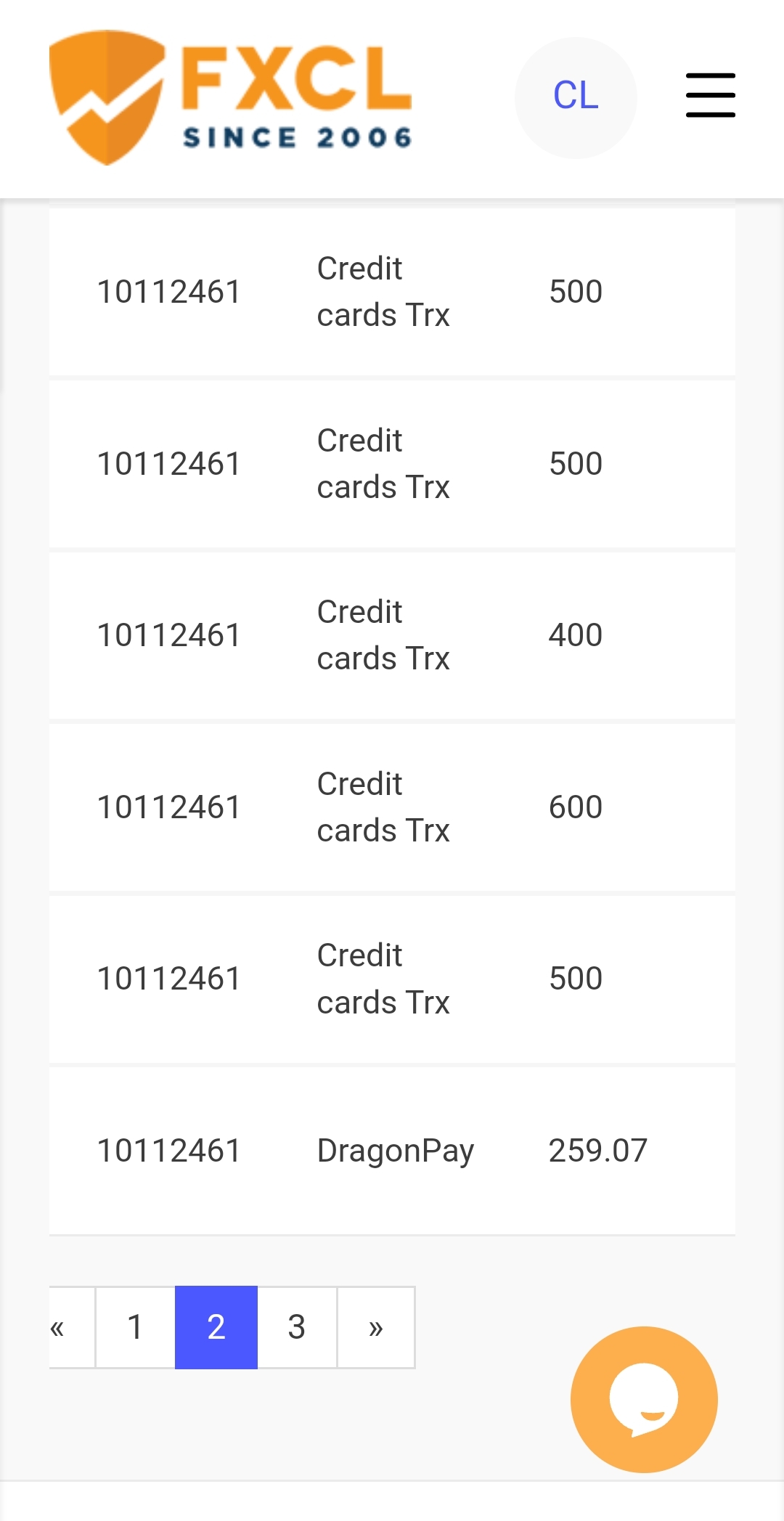Go to the FXCL home logo
Image resolution: width=784 pixels, height=1521 pixels.
click(230, 97)
